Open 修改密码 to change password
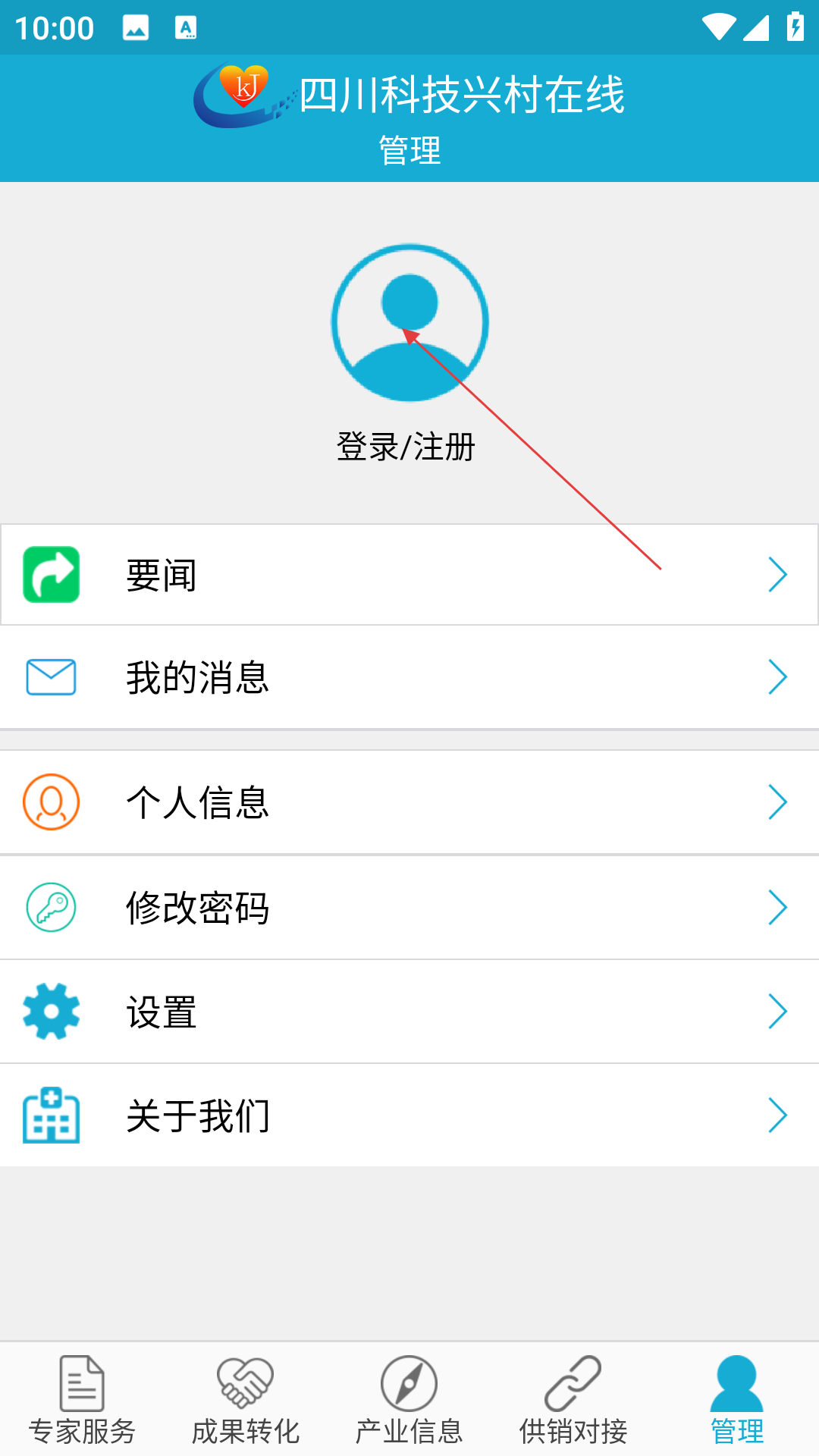This screenshot has height=1456, width=819. (x=409, y=908)
